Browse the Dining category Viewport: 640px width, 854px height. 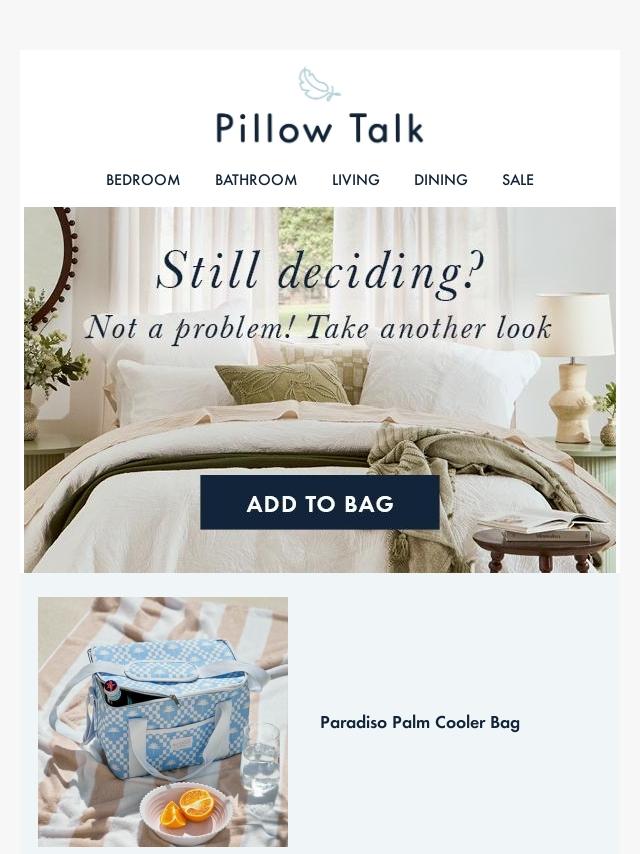click(x=441, y=180)
